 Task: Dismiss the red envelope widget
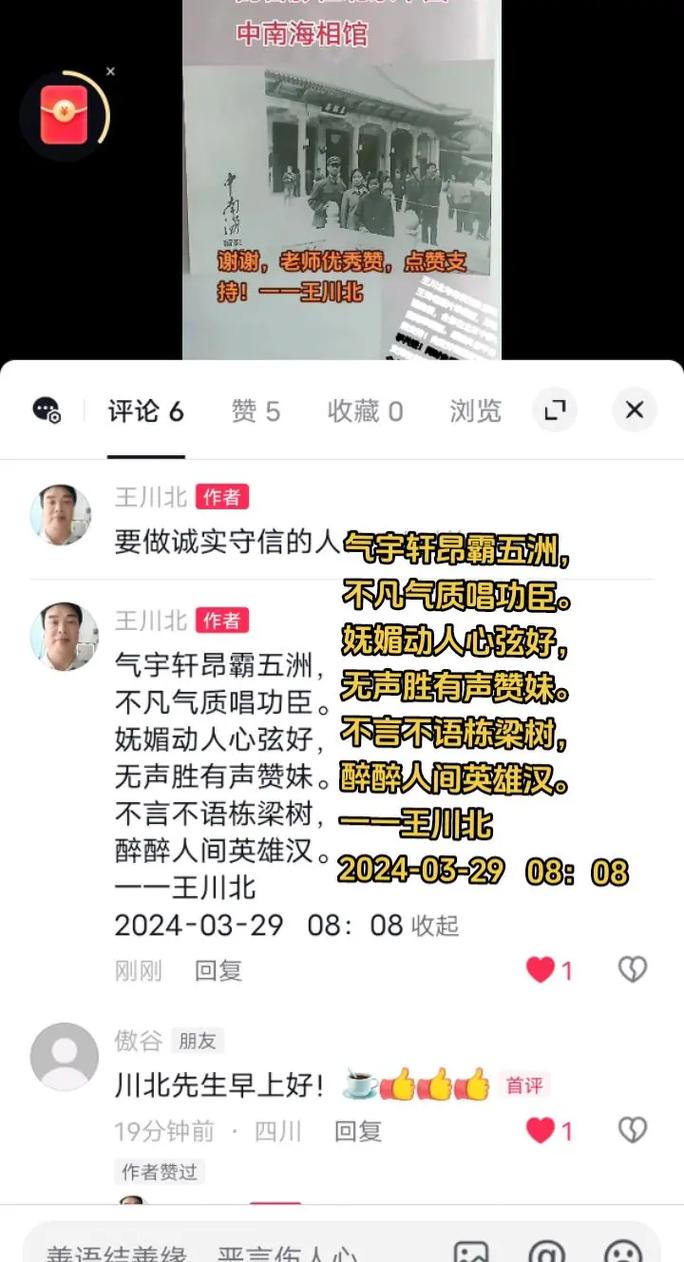(110, 72)
